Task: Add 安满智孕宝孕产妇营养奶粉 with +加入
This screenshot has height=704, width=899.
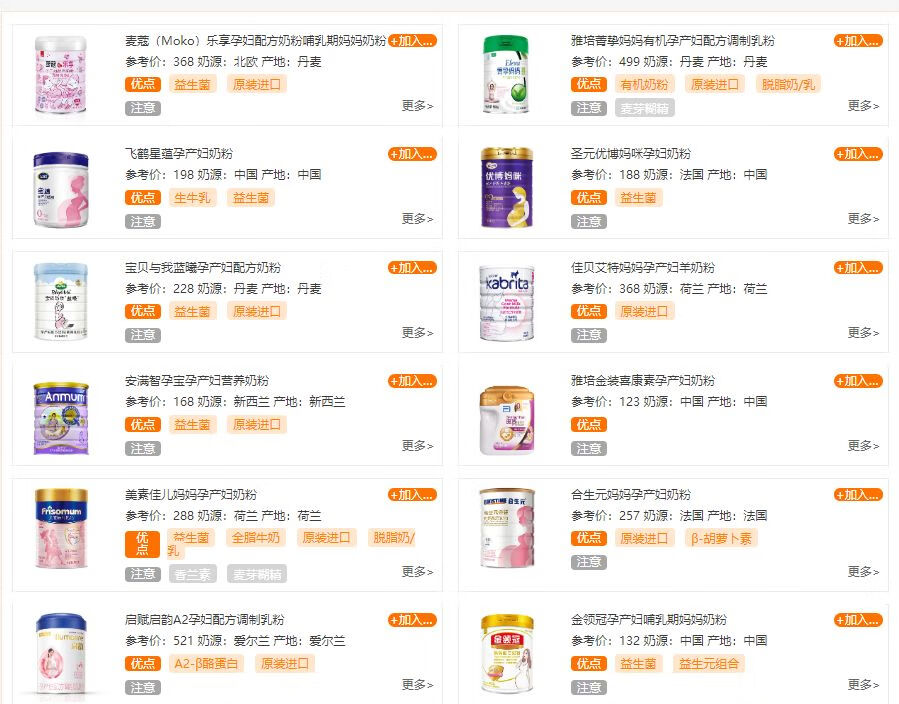Action: (412, 381)
